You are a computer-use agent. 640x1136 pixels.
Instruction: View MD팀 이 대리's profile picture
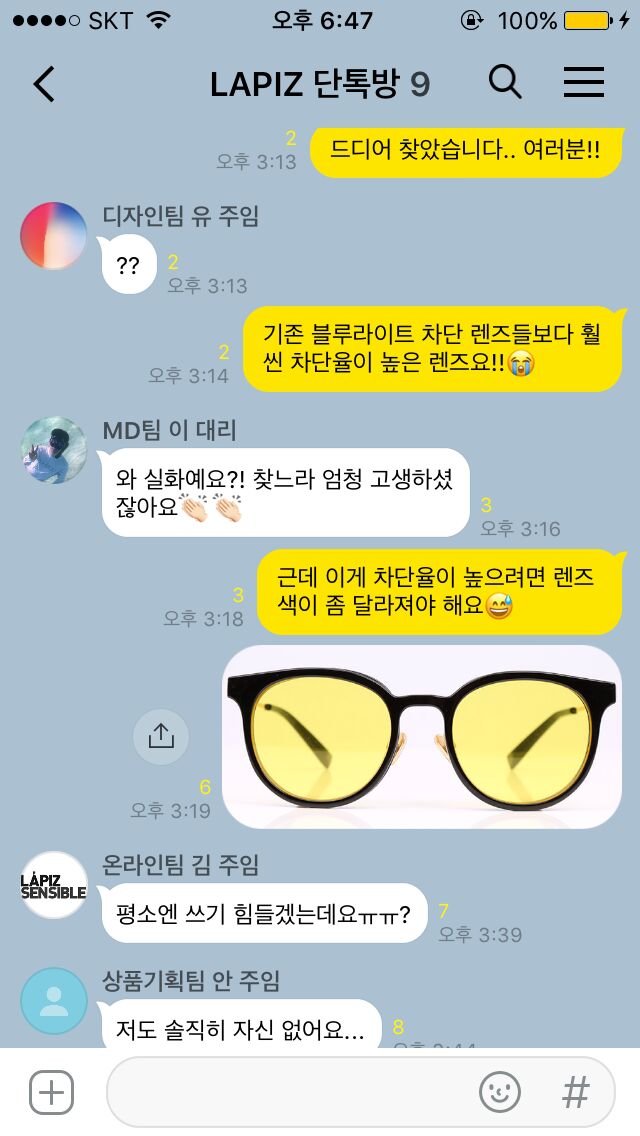tap(54, 450)
